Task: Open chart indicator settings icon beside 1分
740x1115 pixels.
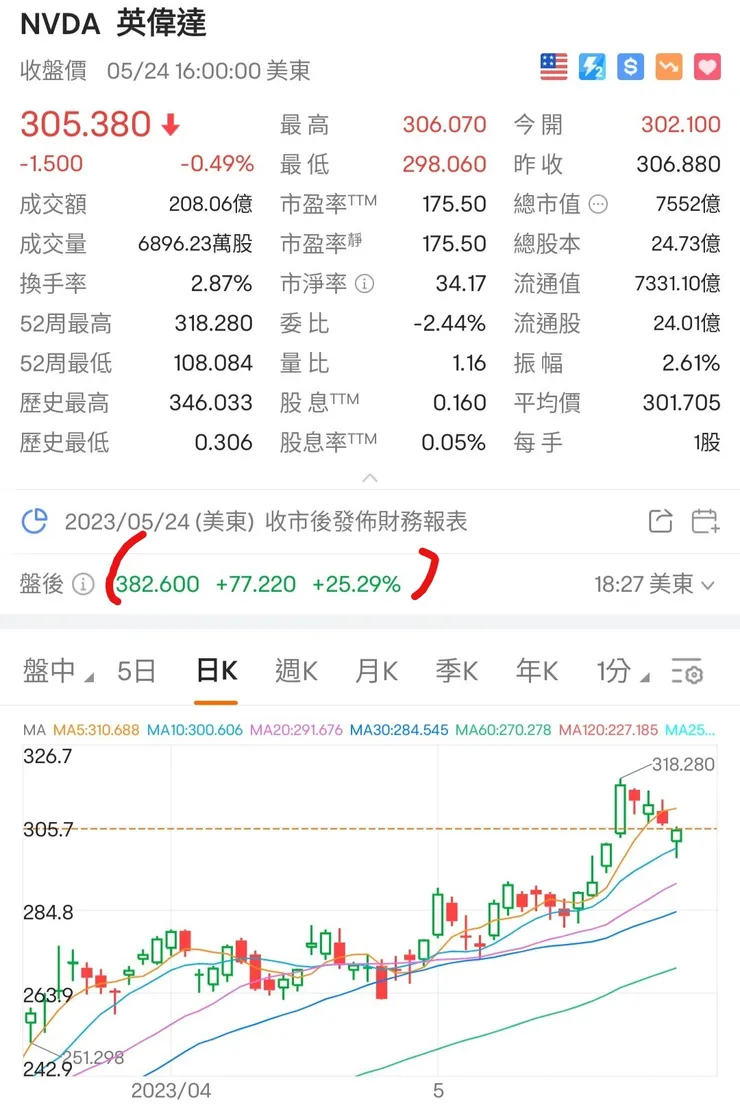Action: [x=688, y=673]
